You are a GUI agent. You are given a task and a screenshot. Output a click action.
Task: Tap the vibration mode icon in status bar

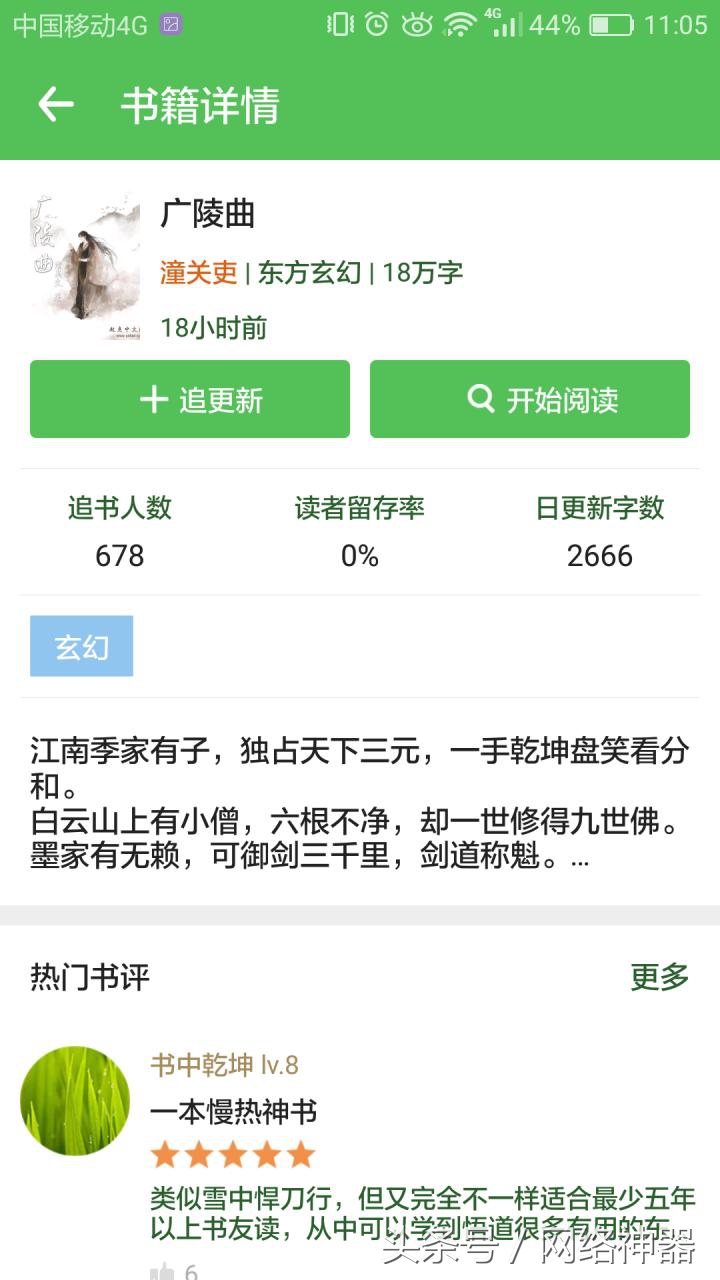340,26
